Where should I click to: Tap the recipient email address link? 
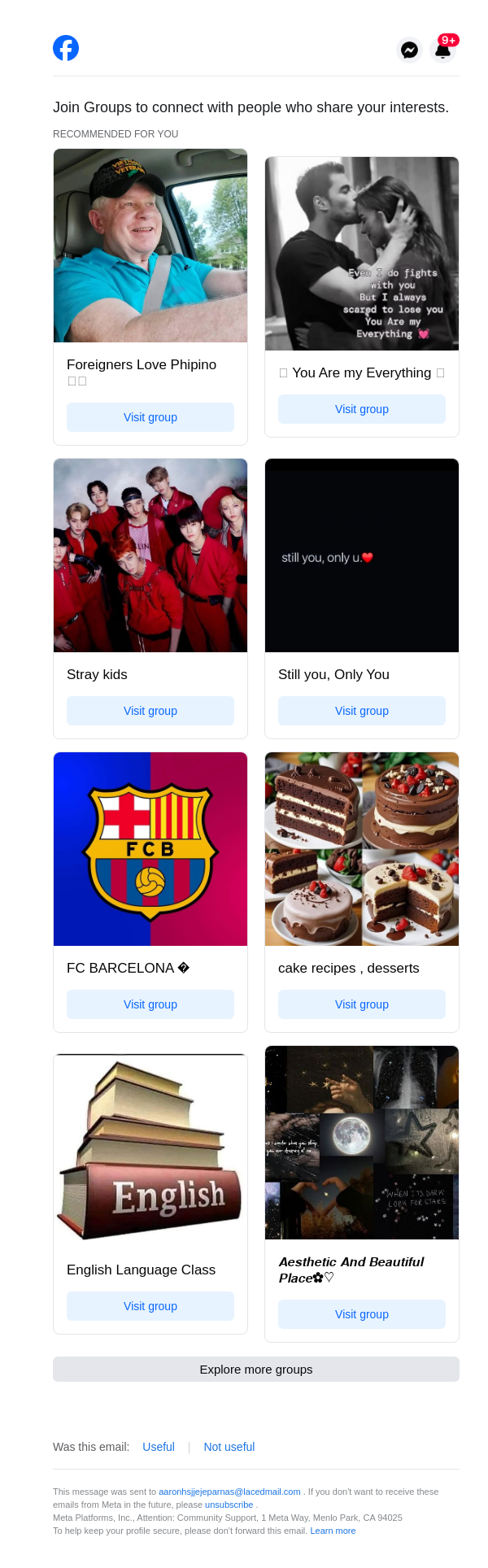coord(229,1492)
